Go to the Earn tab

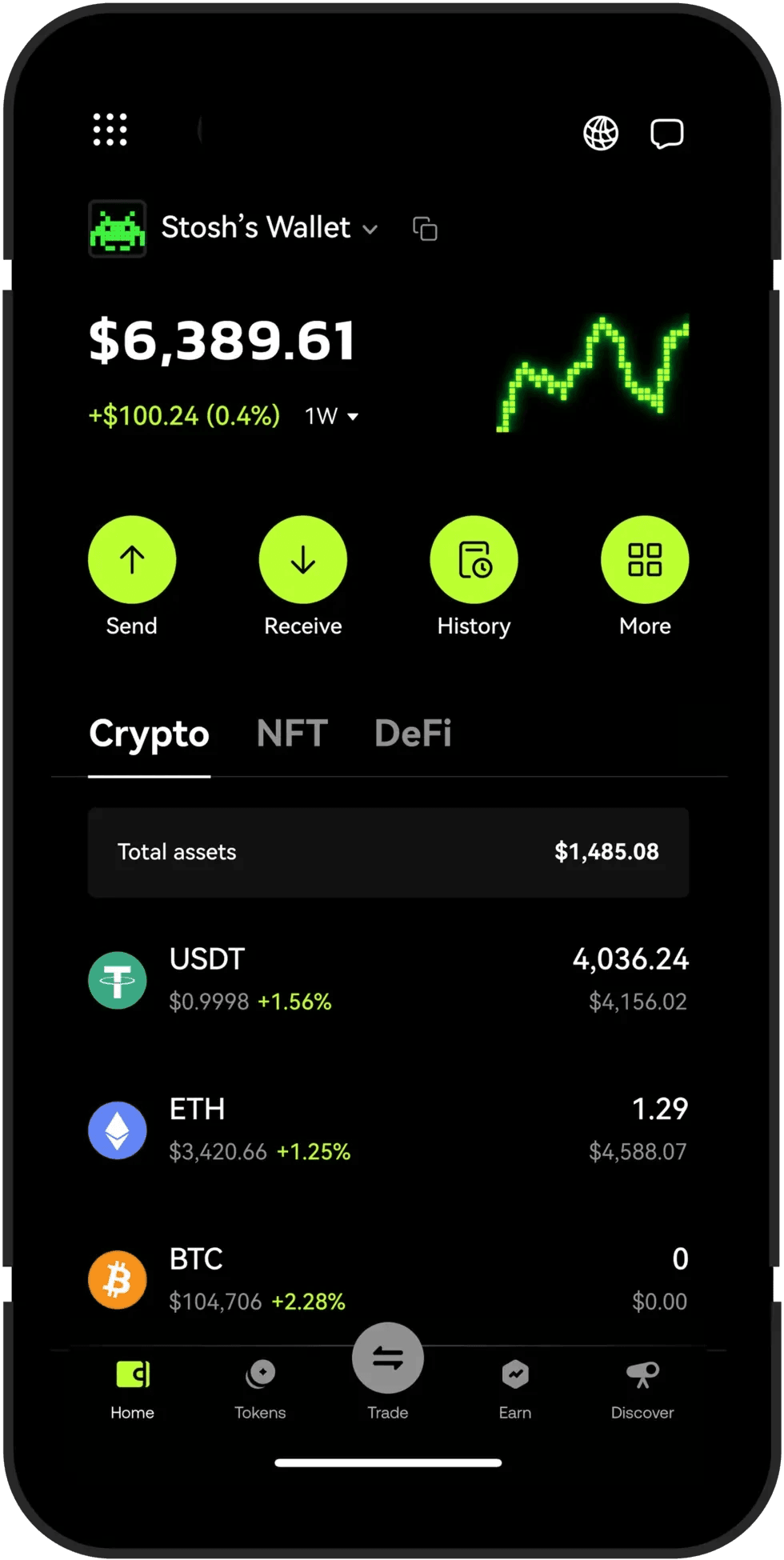(x=515, y=1390)
